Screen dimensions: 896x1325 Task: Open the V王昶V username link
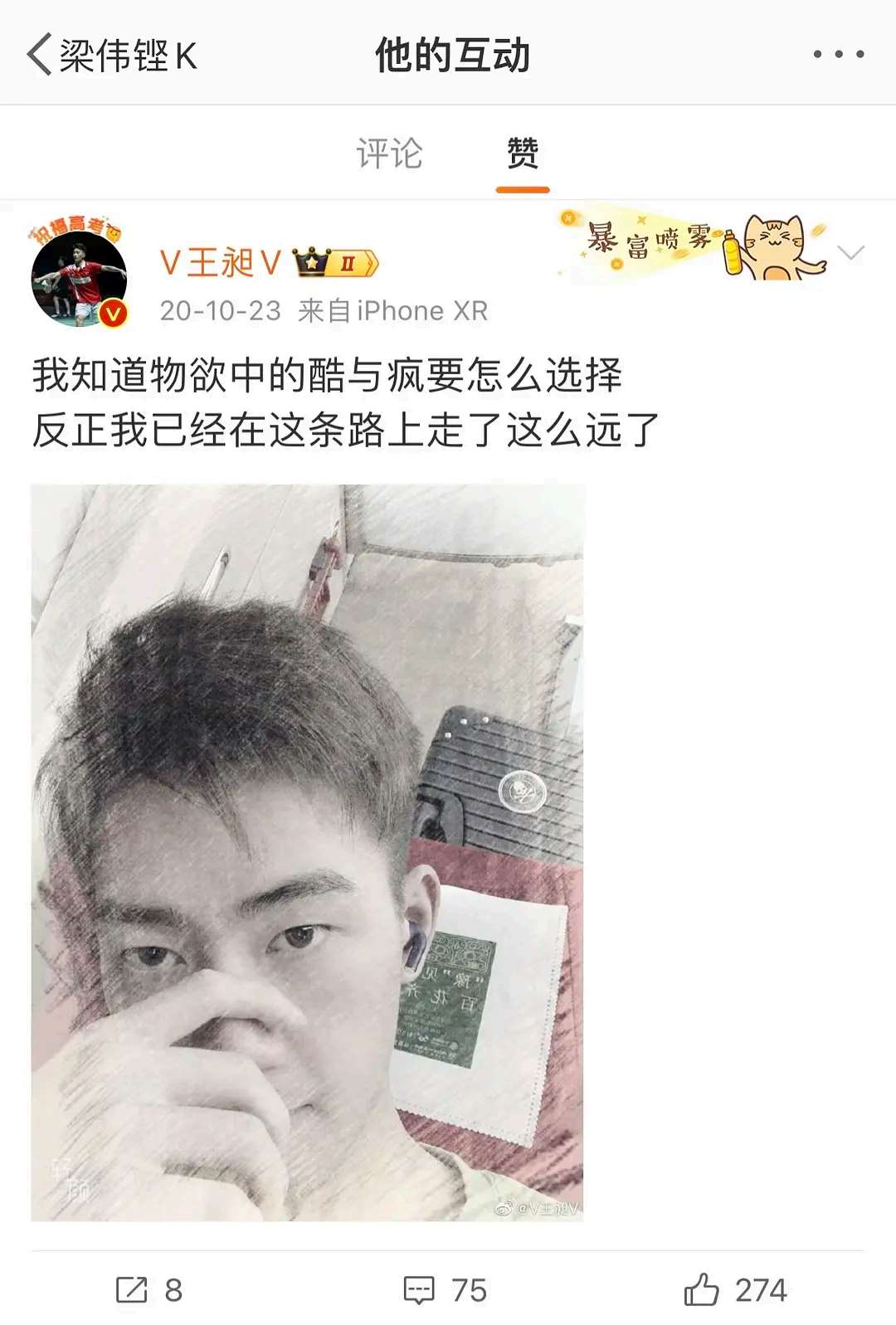[x=221, y=263]
